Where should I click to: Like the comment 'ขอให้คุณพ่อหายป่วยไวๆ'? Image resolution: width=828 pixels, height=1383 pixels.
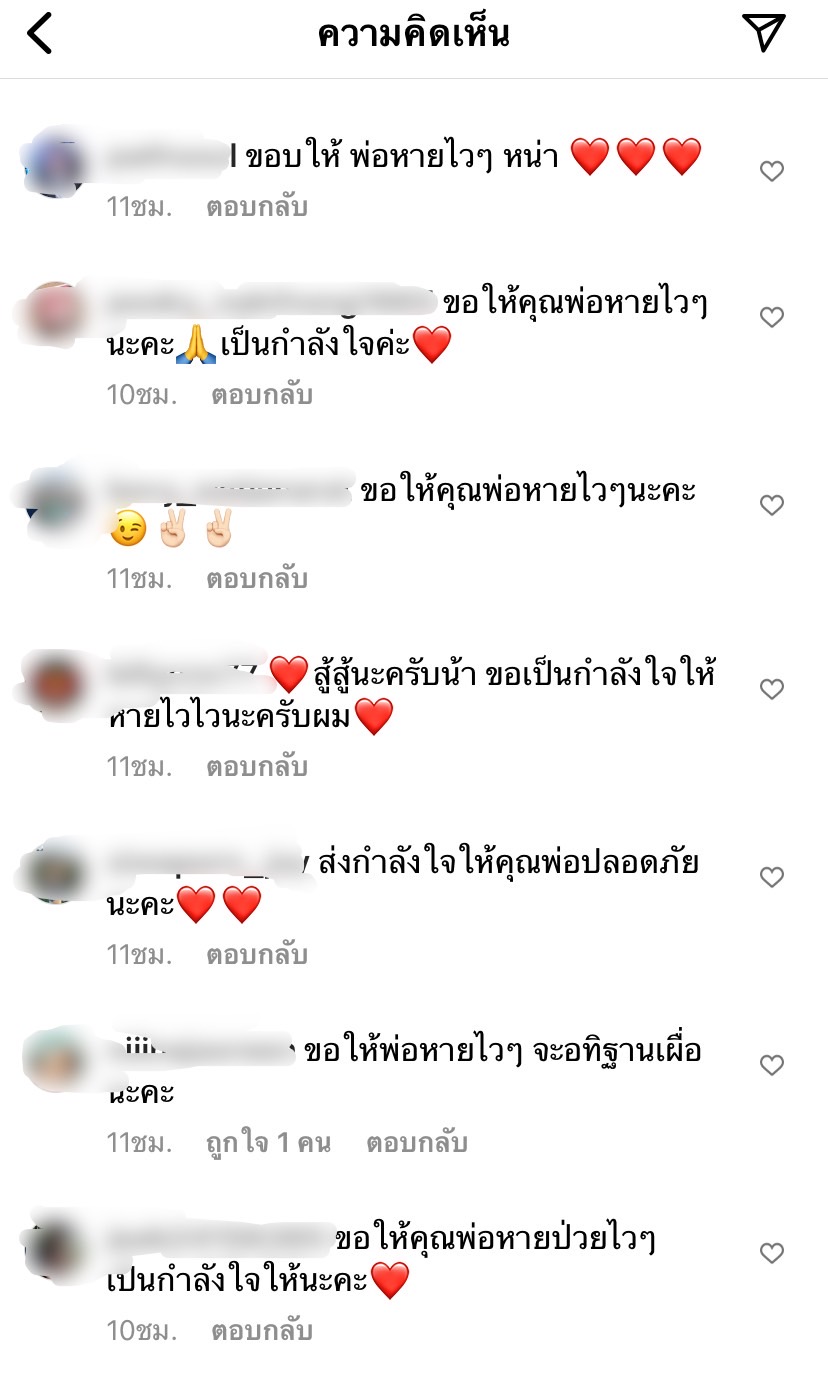(x=771, y=1253)
